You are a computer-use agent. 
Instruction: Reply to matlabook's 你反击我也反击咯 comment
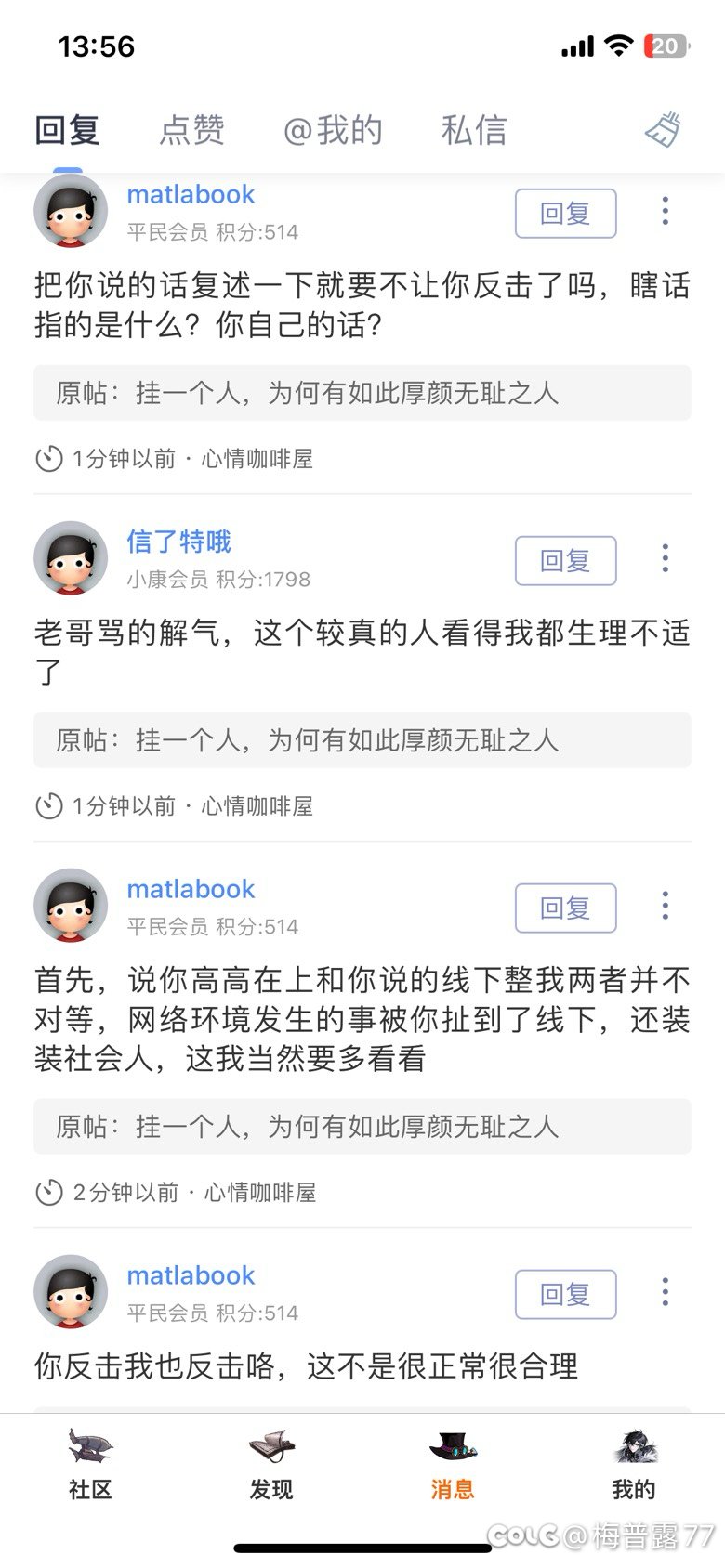(x=565, y=1295)
